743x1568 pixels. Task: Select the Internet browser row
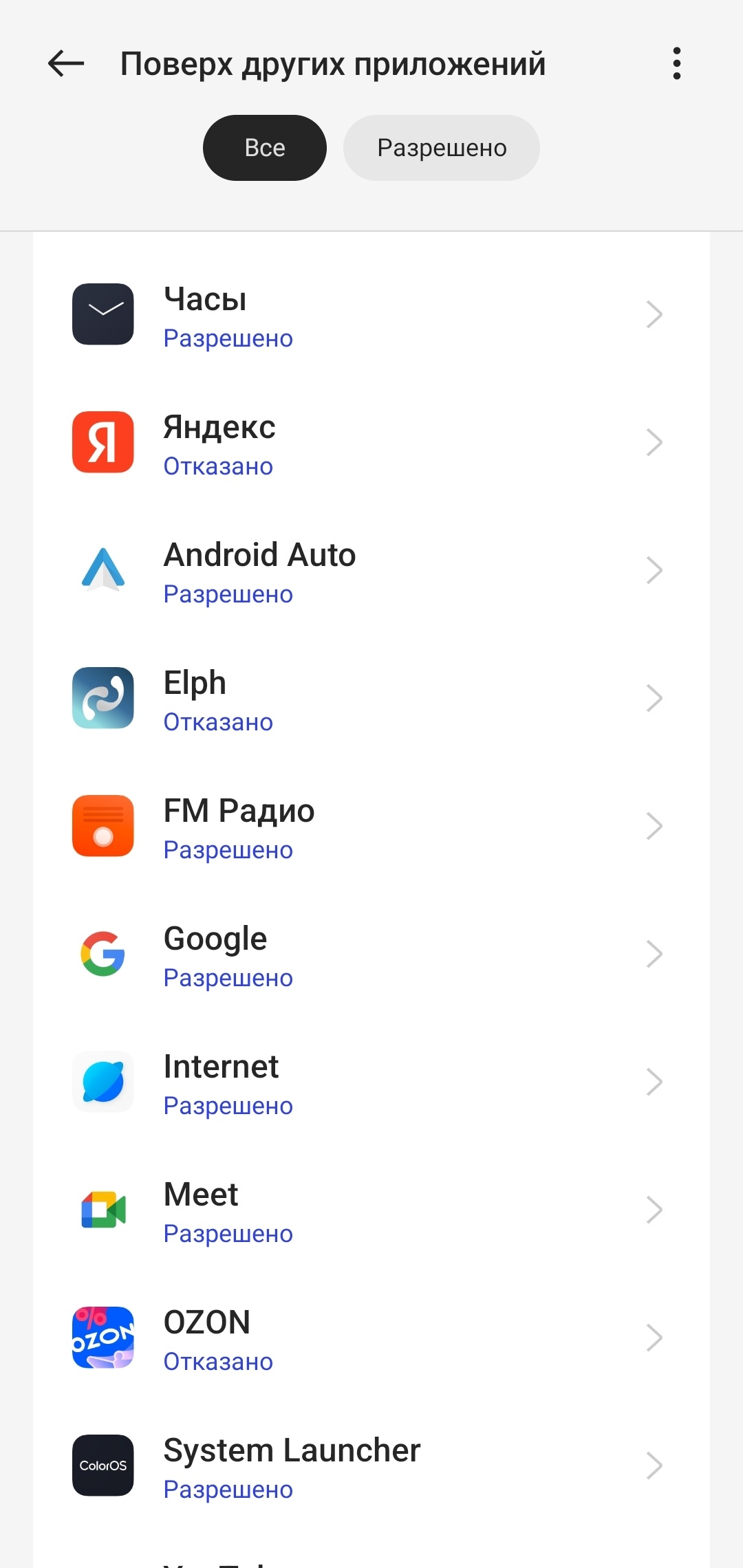coord(371,1082)
